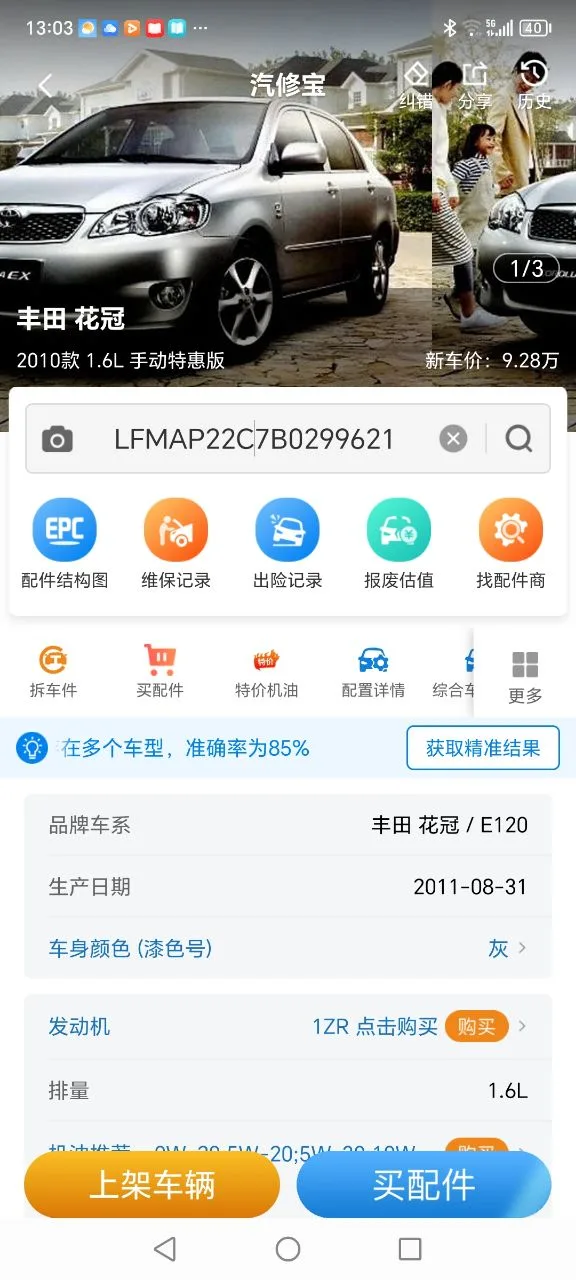Open 报废估值 scrap valuation

tap(399, 545)
